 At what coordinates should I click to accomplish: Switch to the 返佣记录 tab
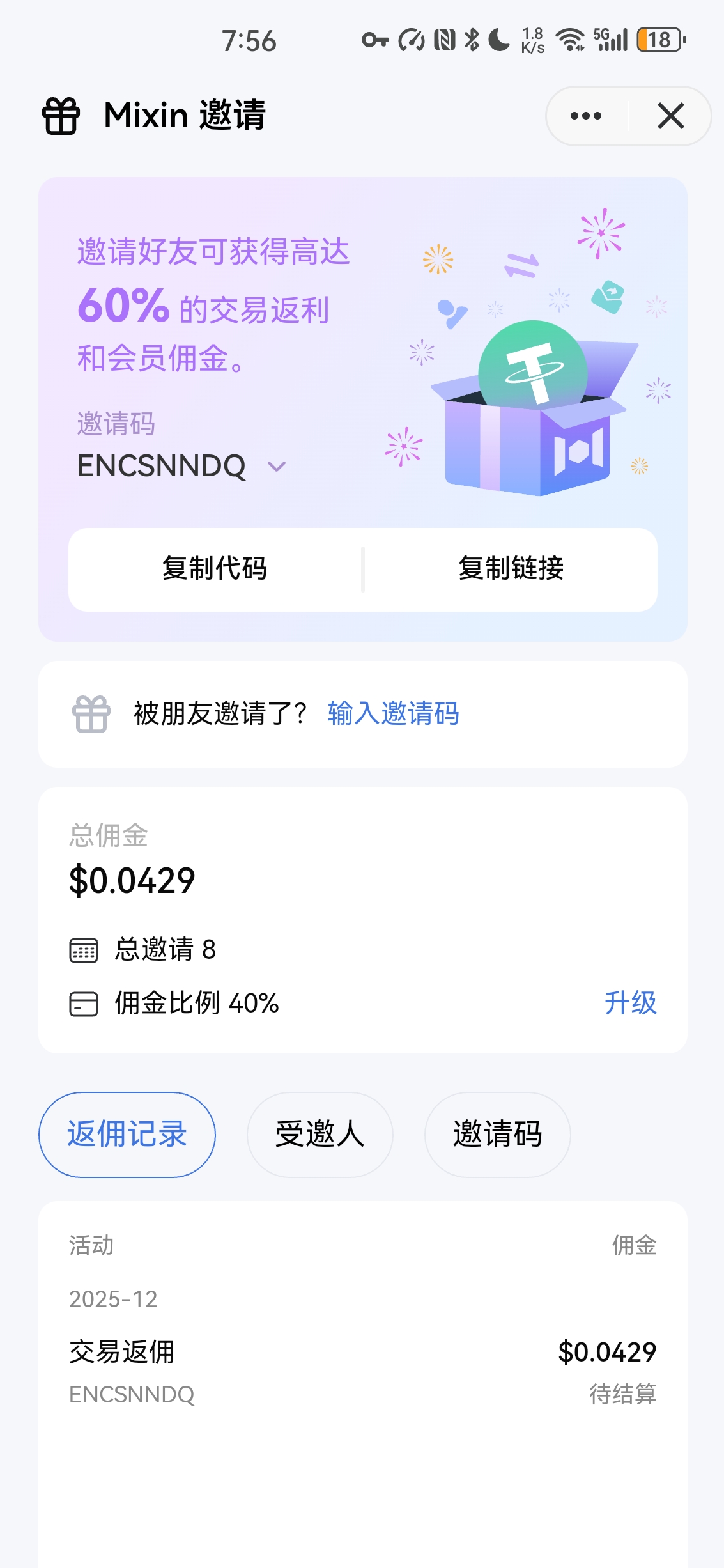pos(127,1135)
